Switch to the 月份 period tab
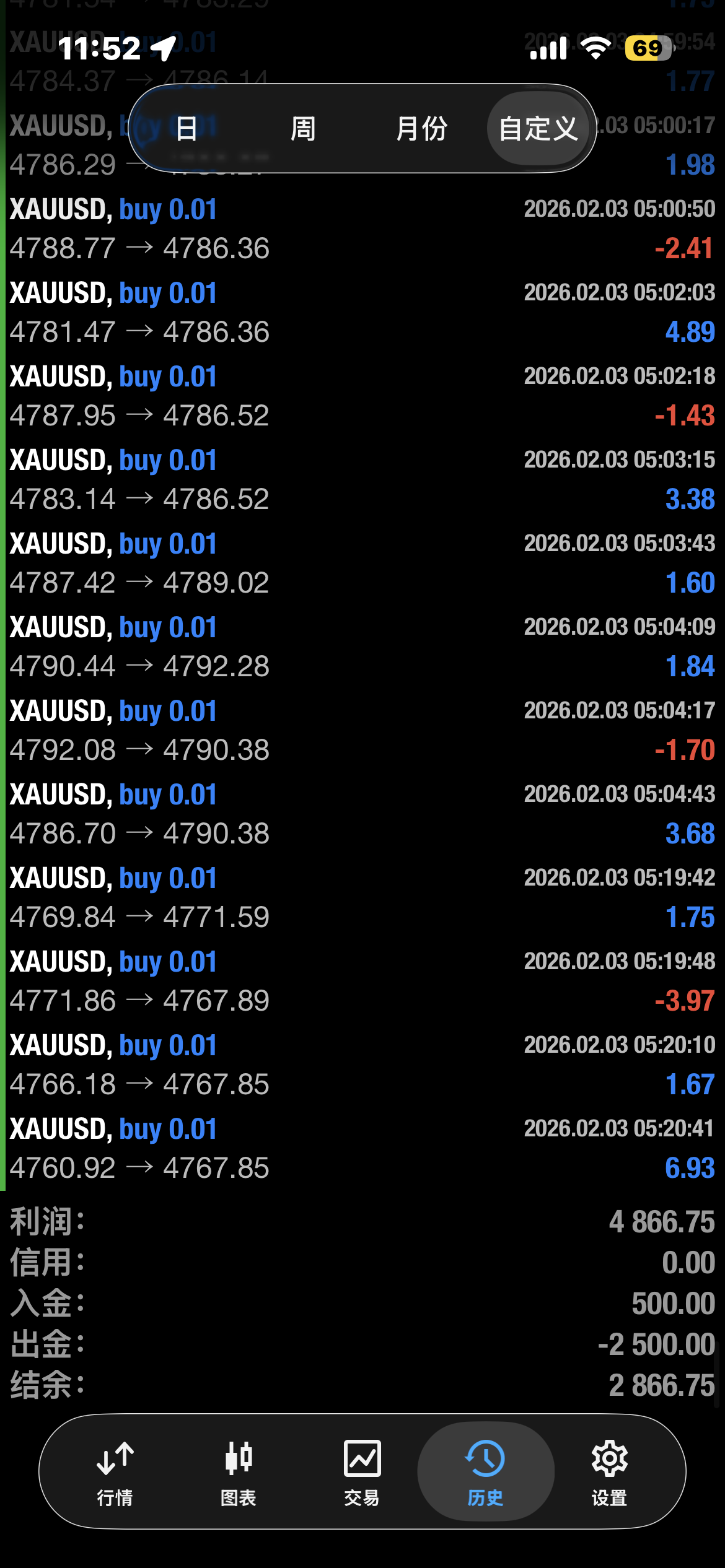This screenshot has width=725, height=1568. (421, 129)
